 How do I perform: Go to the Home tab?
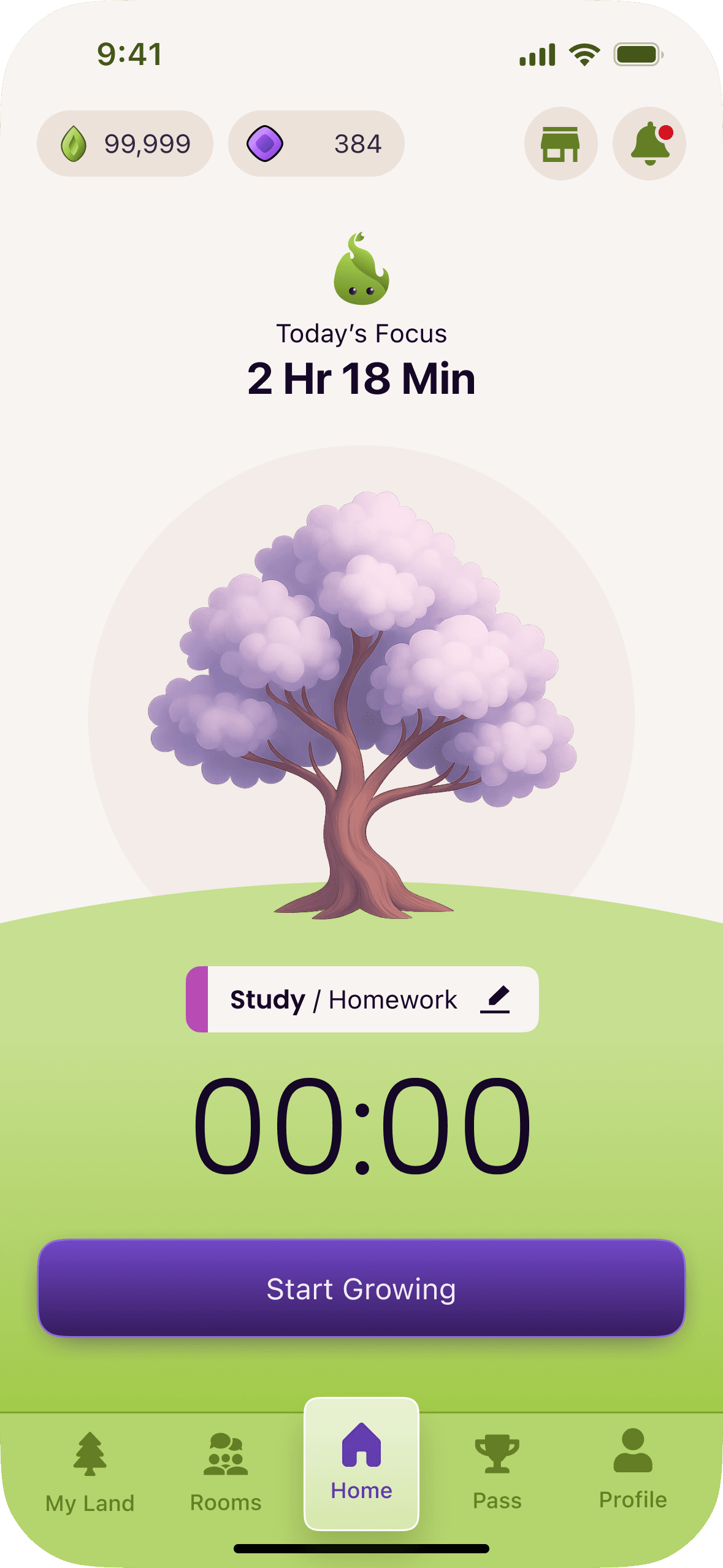(x=361, y=1464)
